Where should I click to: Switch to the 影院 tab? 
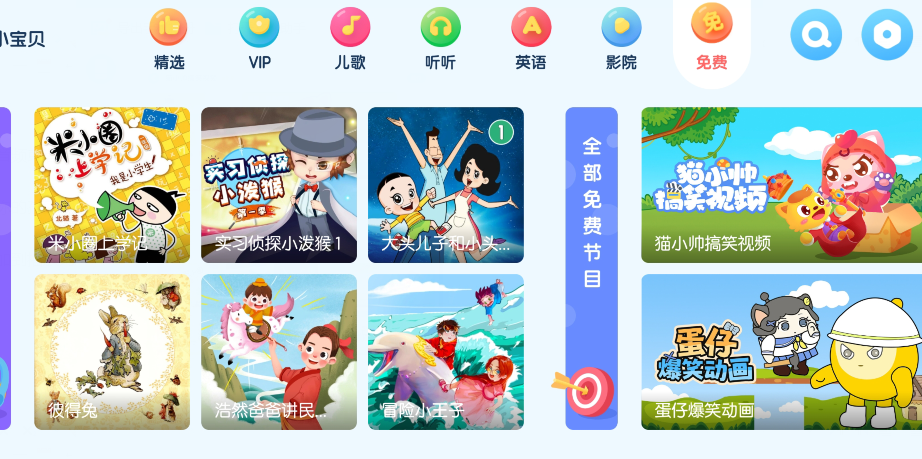(621, 40)
